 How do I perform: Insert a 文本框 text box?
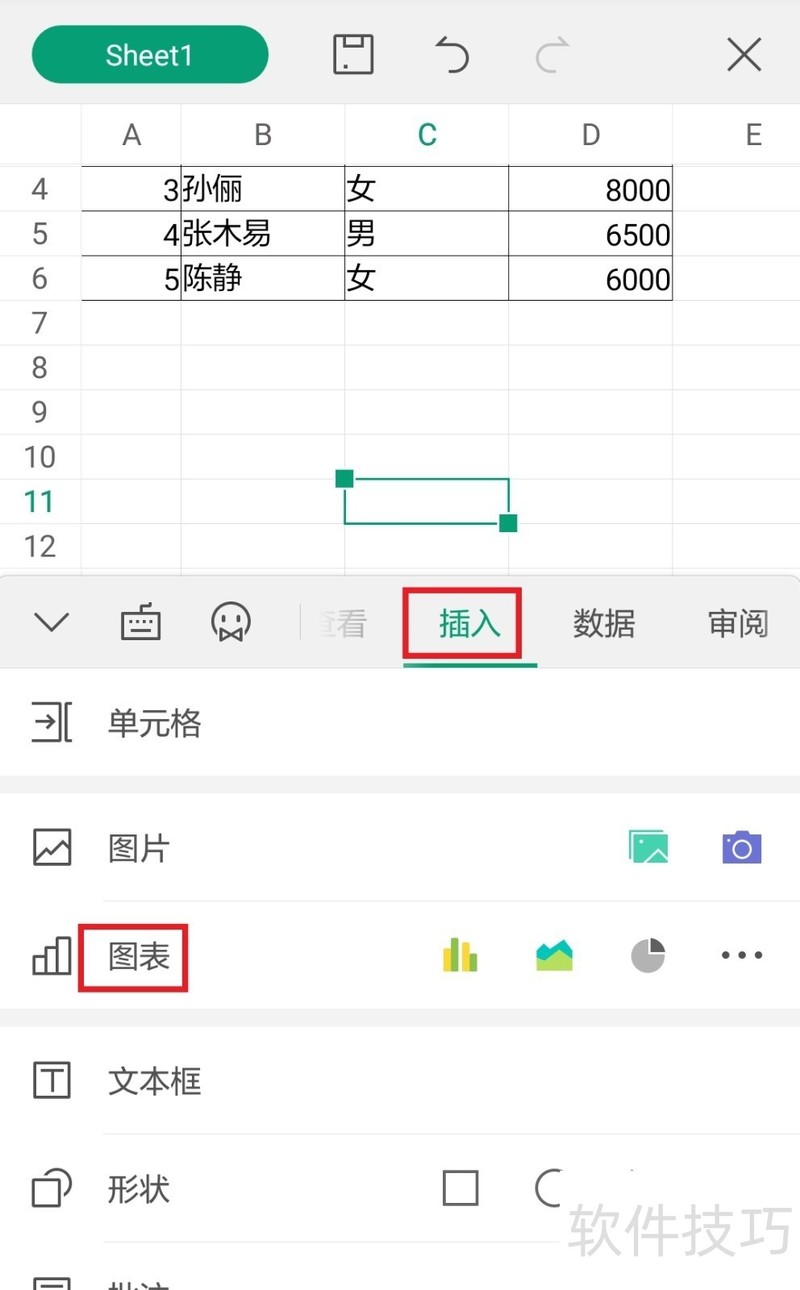click(x=154, y=1081)
